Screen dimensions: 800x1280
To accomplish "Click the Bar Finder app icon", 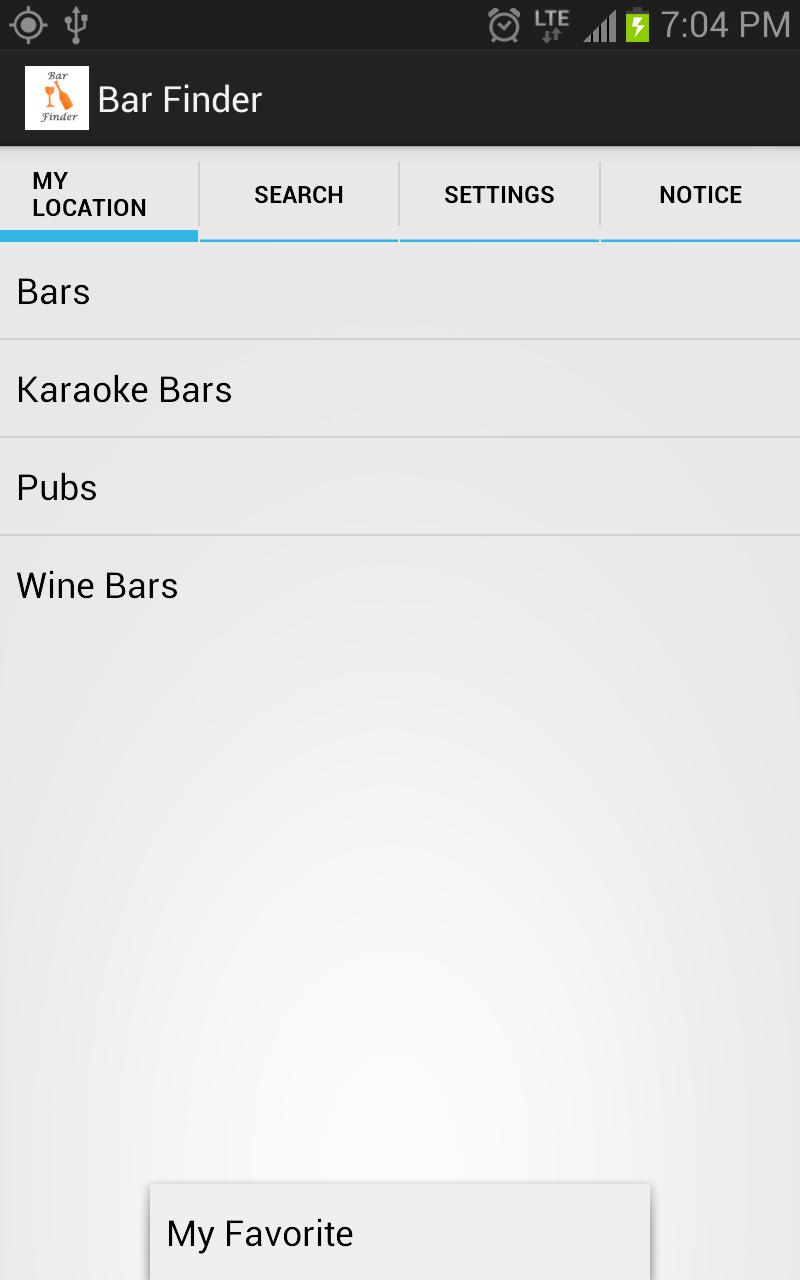I will [56, 97].
